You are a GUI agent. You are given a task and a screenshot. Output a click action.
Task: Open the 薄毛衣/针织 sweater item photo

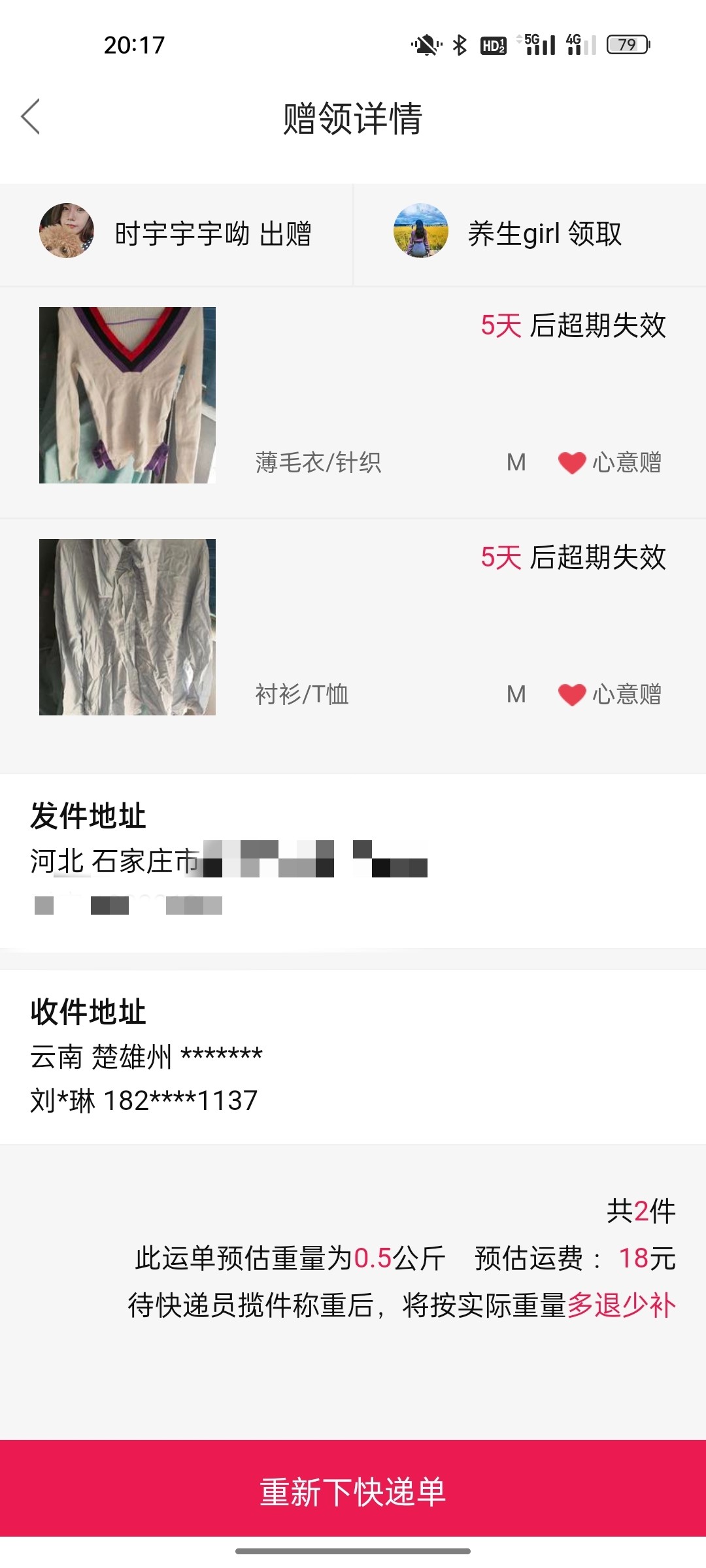click(x=127, y=395)
